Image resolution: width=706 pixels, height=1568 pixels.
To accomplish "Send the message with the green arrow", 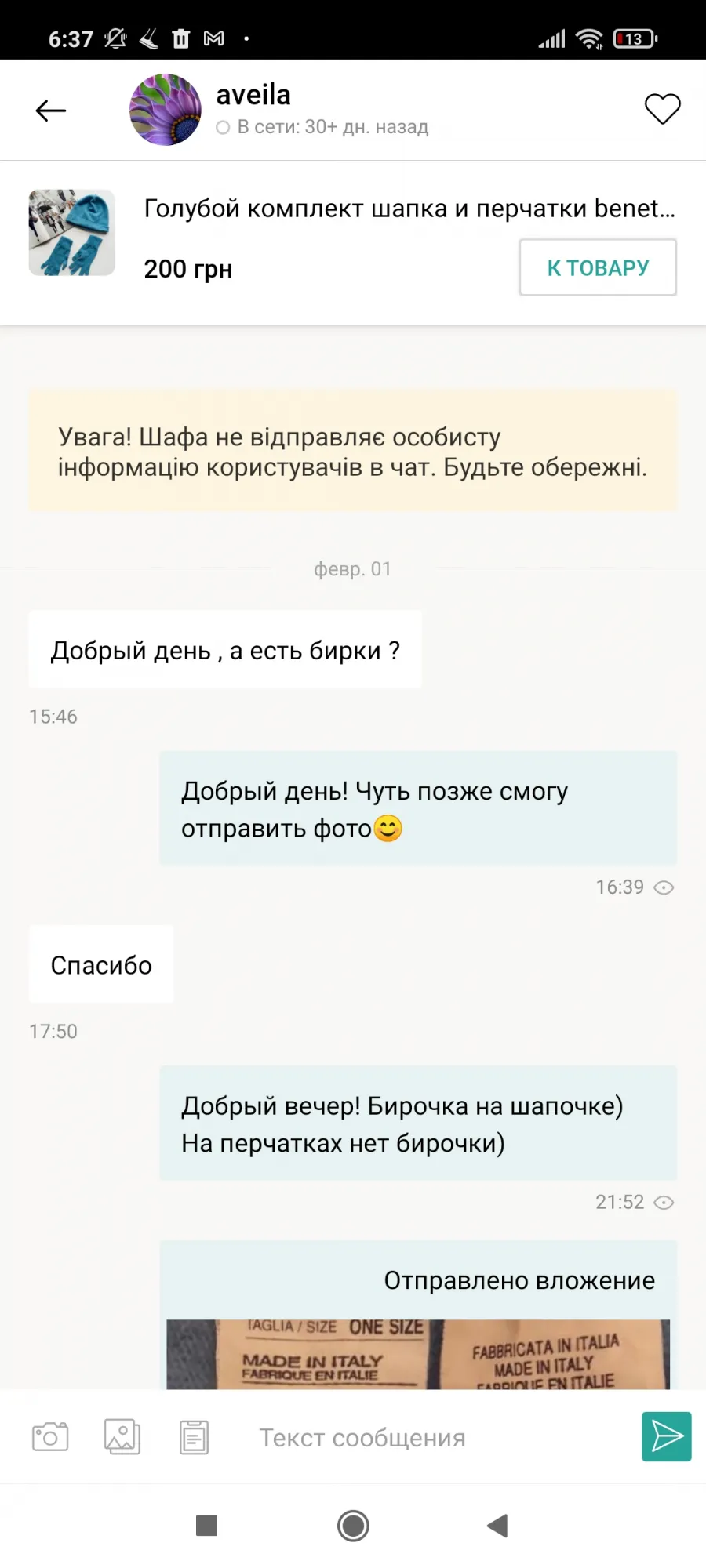I will point(667,1436).
